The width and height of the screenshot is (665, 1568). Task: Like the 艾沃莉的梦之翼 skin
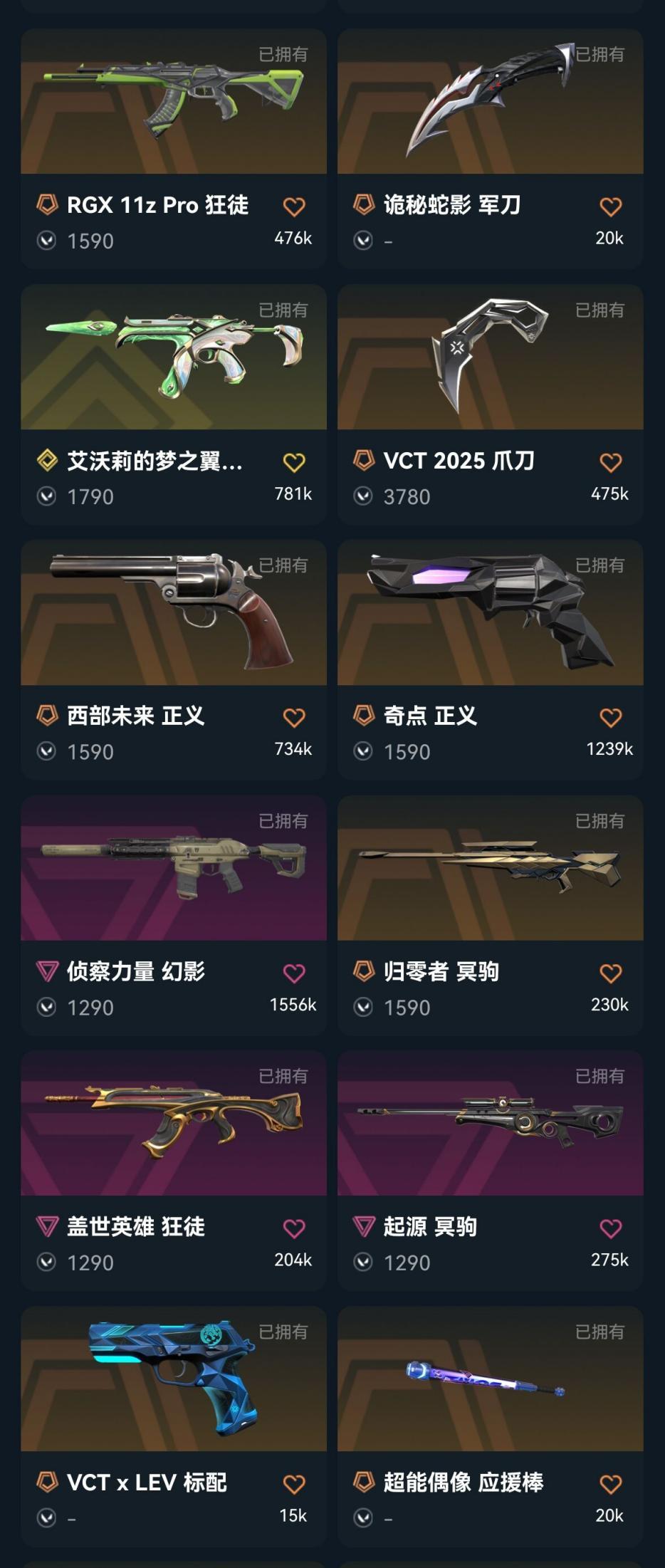pyautogui.click(x=294, y=462)
